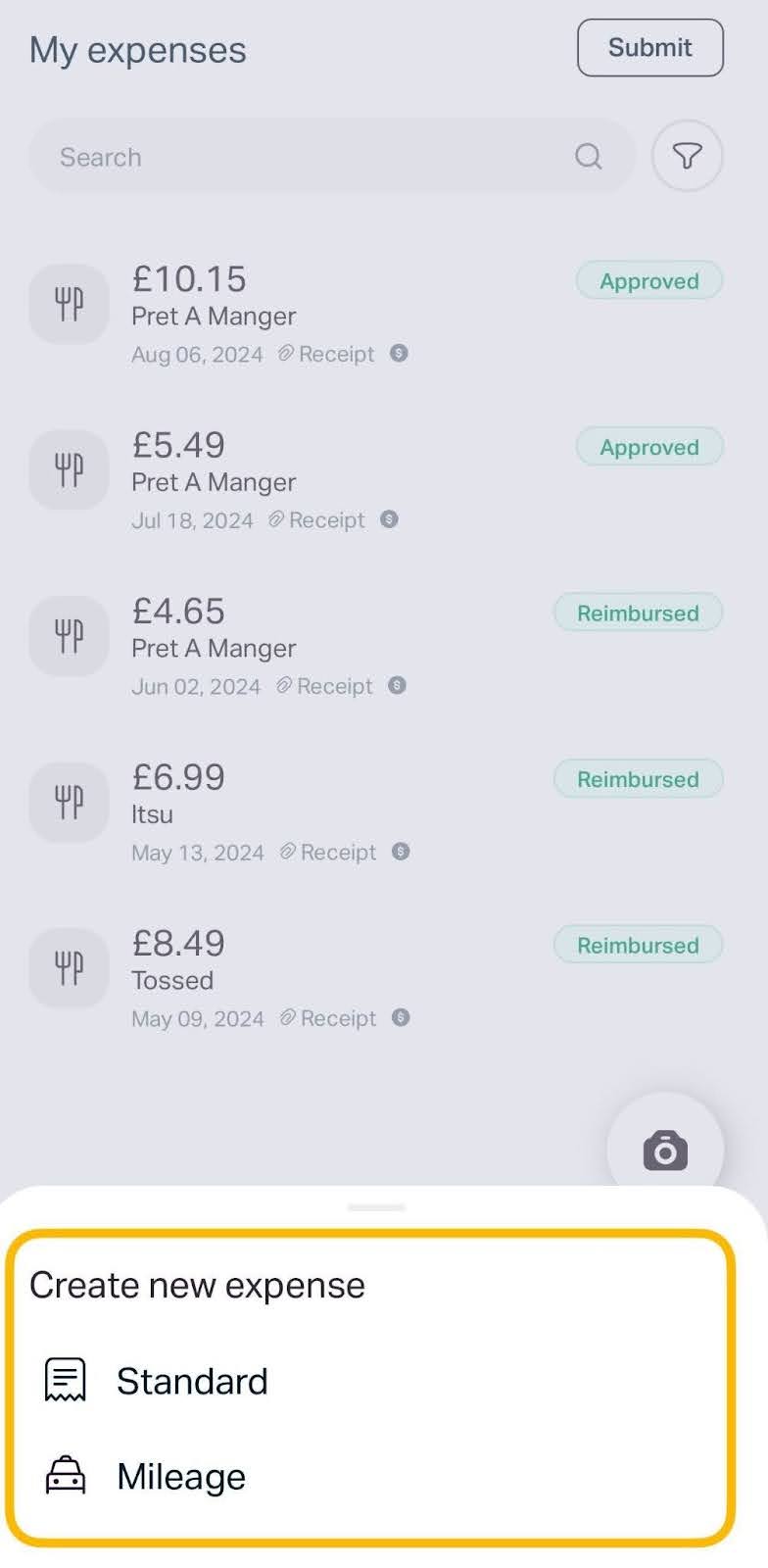Select the receipt icon next to Standard
768x1568 pixels.
point(65,1378)
